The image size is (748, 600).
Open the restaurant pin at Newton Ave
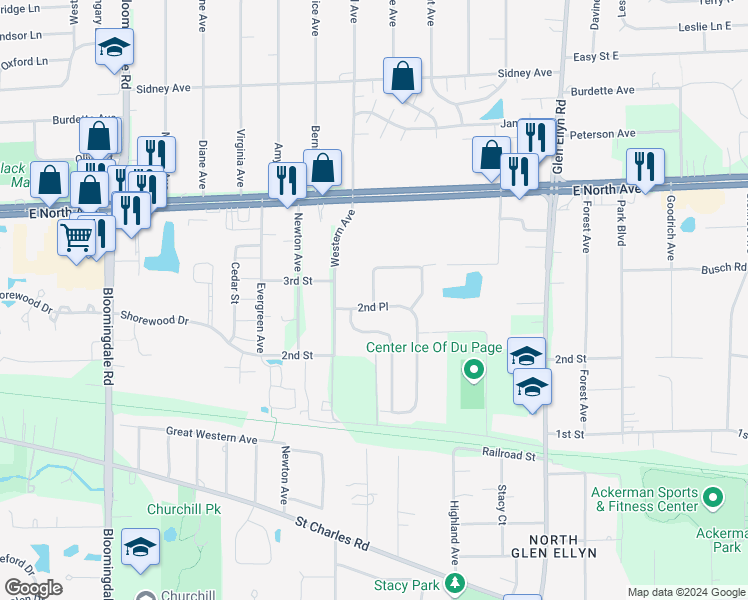click(x=286, y=181)
